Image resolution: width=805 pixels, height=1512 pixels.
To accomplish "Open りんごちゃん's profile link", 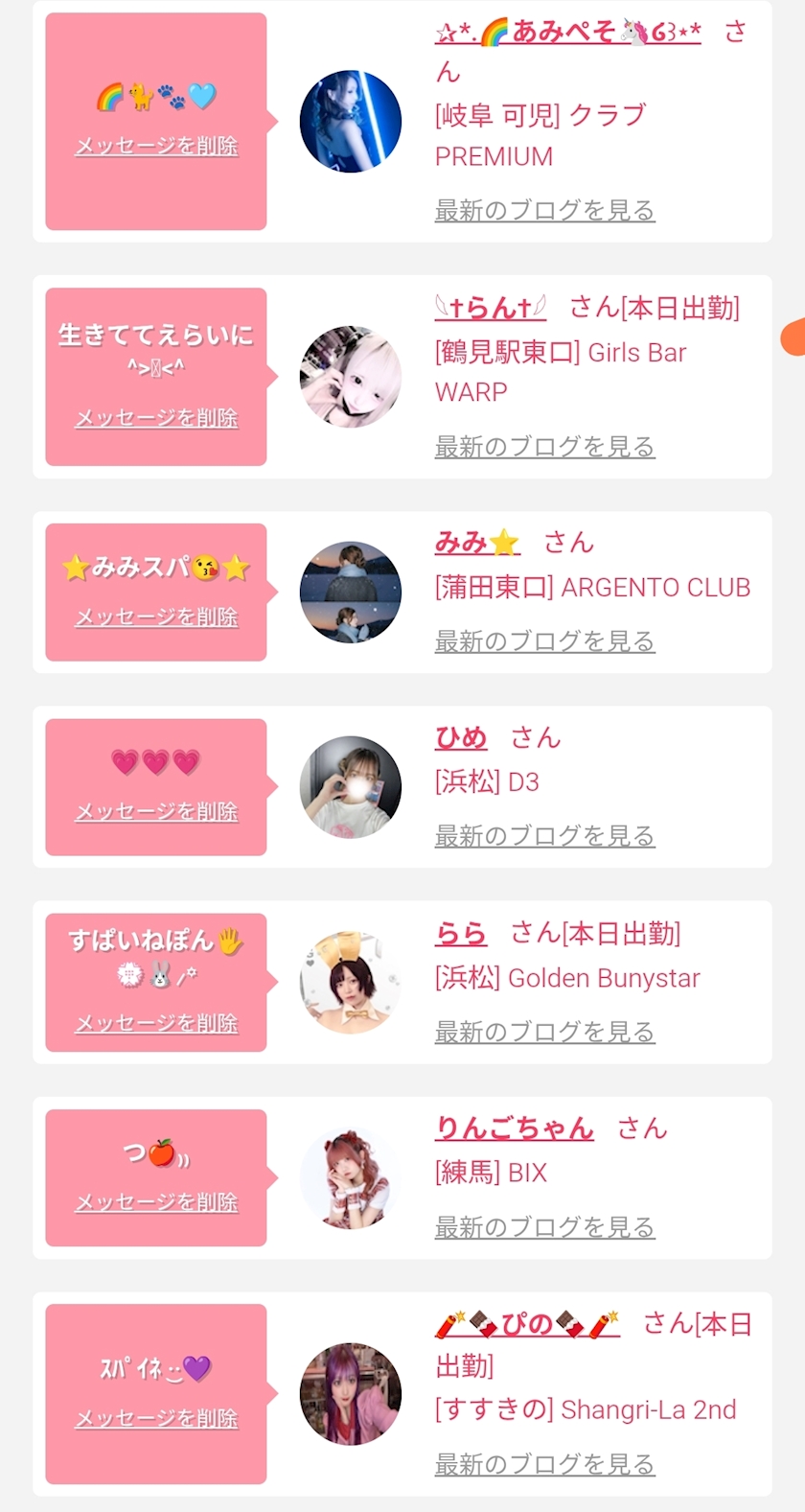I will pyautogui.click(x=515, y=1128).
